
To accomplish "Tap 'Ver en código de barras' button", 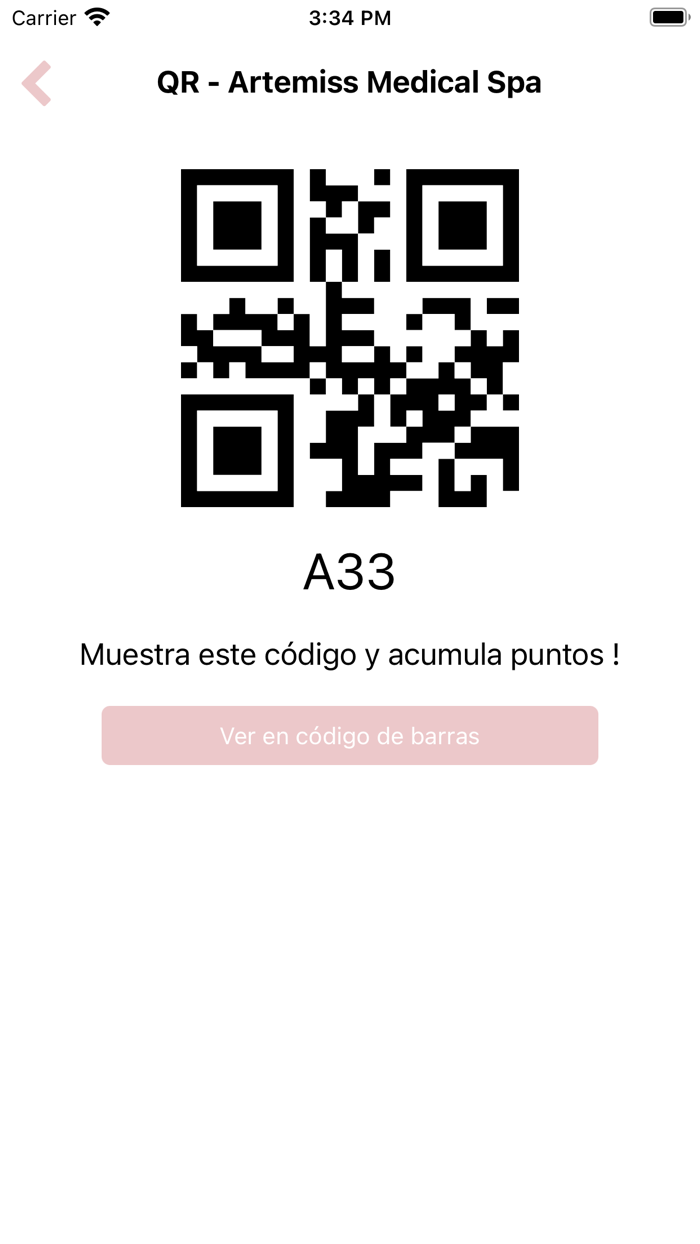I will (x=349, y=736).
